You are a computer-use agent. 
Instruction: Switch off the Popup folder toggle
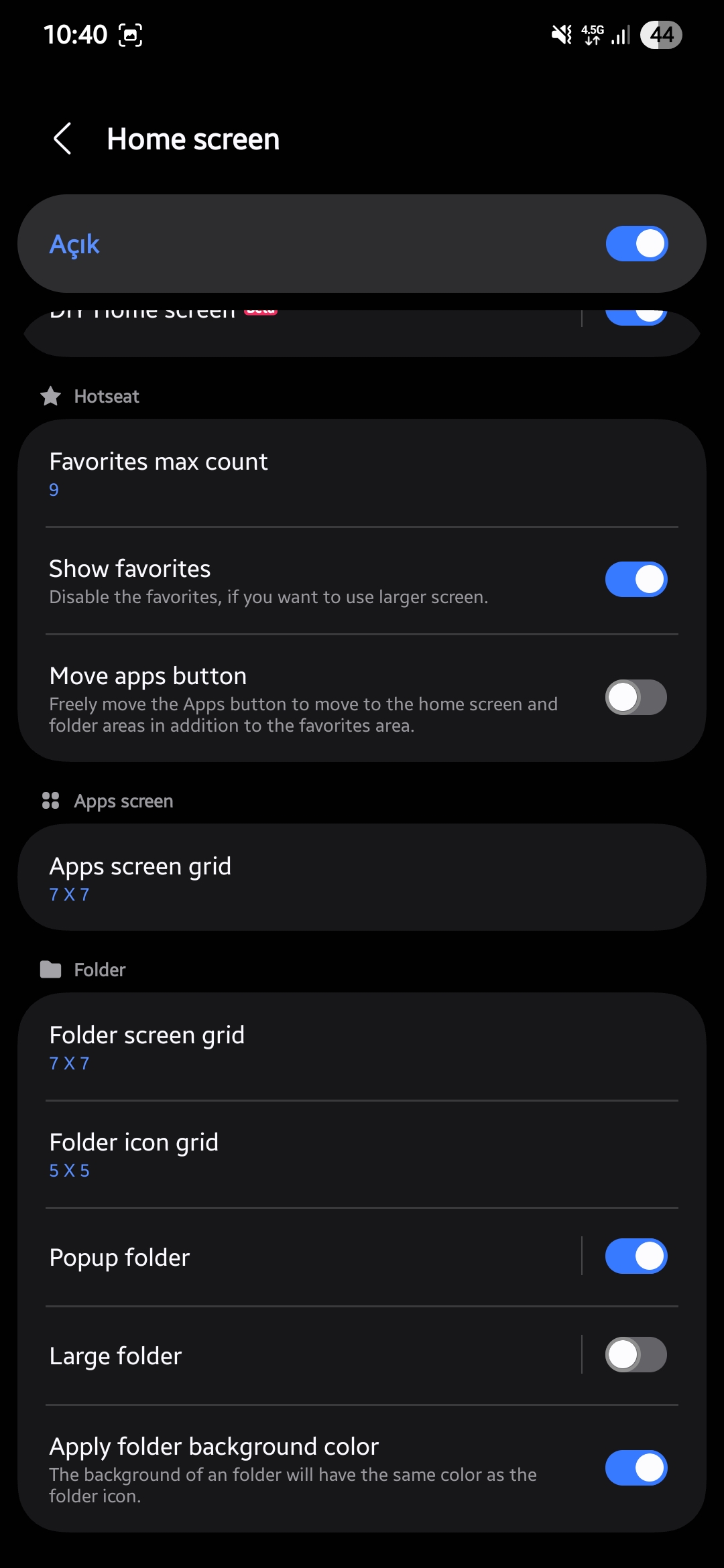tap(636, 1256)
